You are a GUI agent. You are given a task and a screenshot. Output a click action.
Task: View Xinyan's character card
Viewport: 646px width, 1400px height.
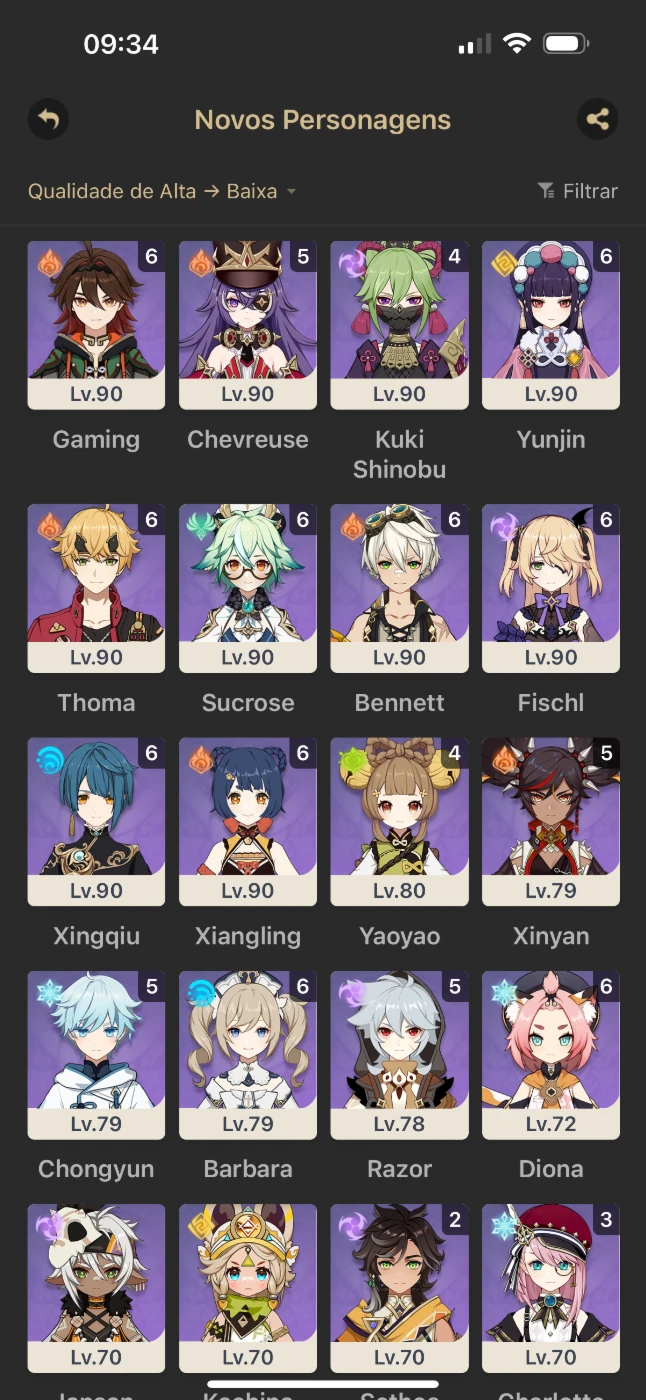(x=551, y=822)
